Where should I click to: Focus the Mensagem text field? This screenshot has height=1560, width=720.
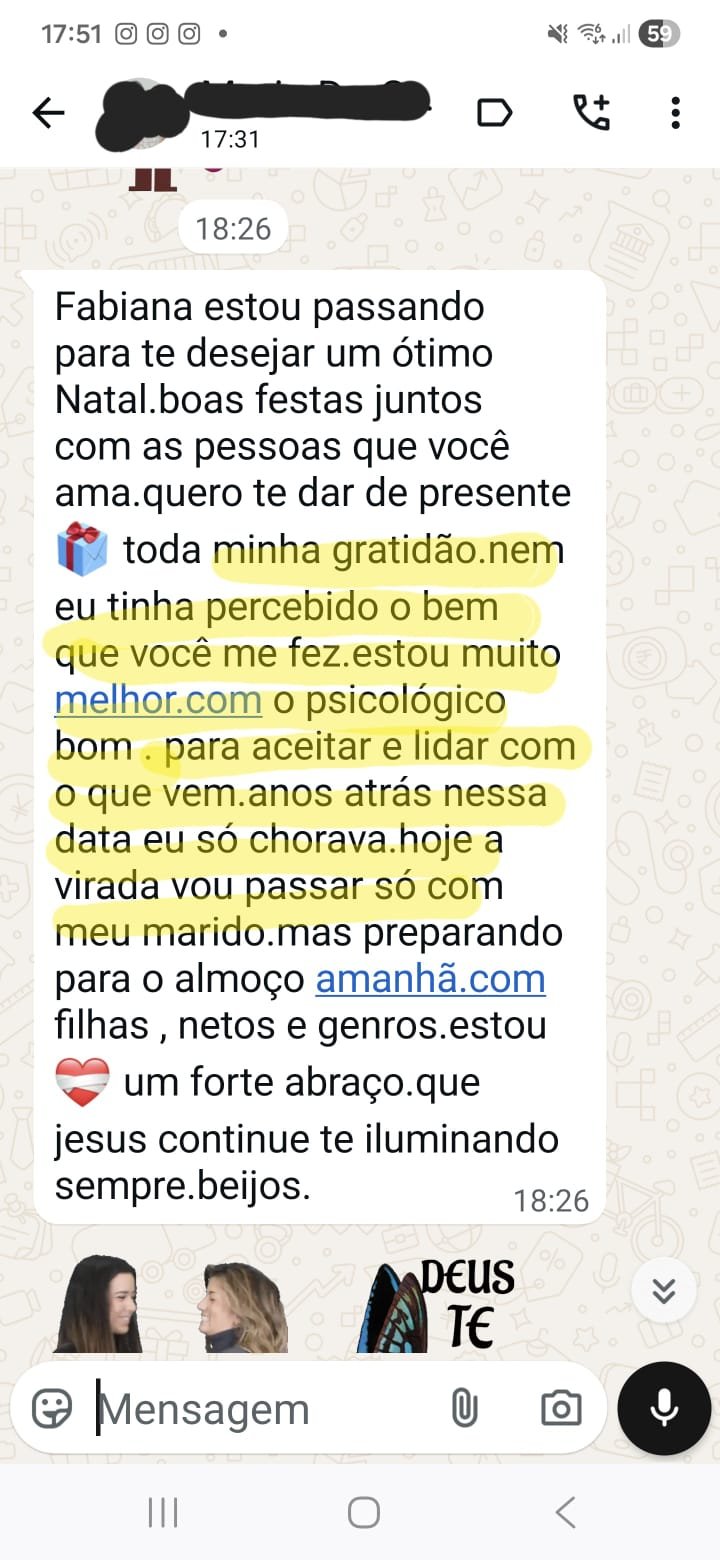[x=260, y=1409]
